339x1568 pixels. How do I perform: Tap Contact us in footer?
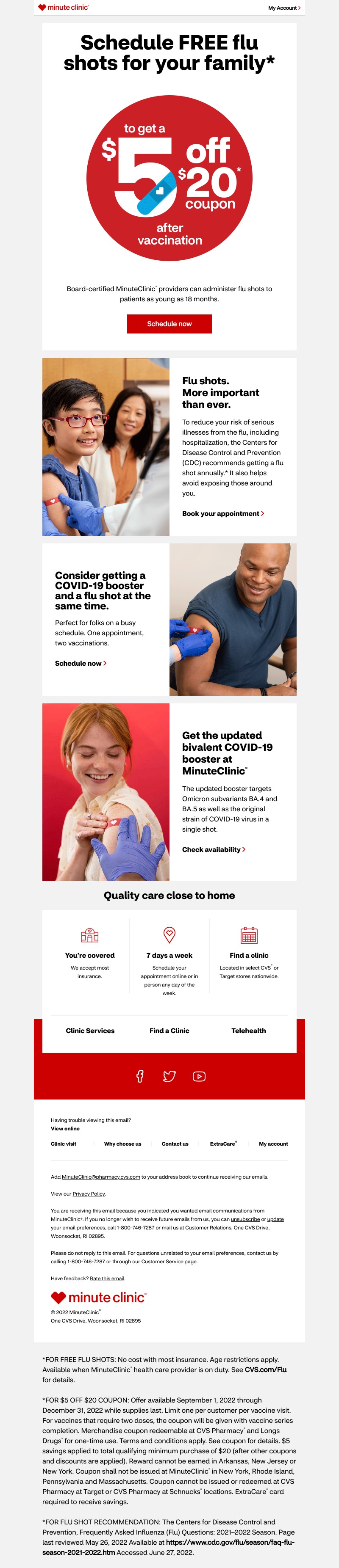(175, 1144)
